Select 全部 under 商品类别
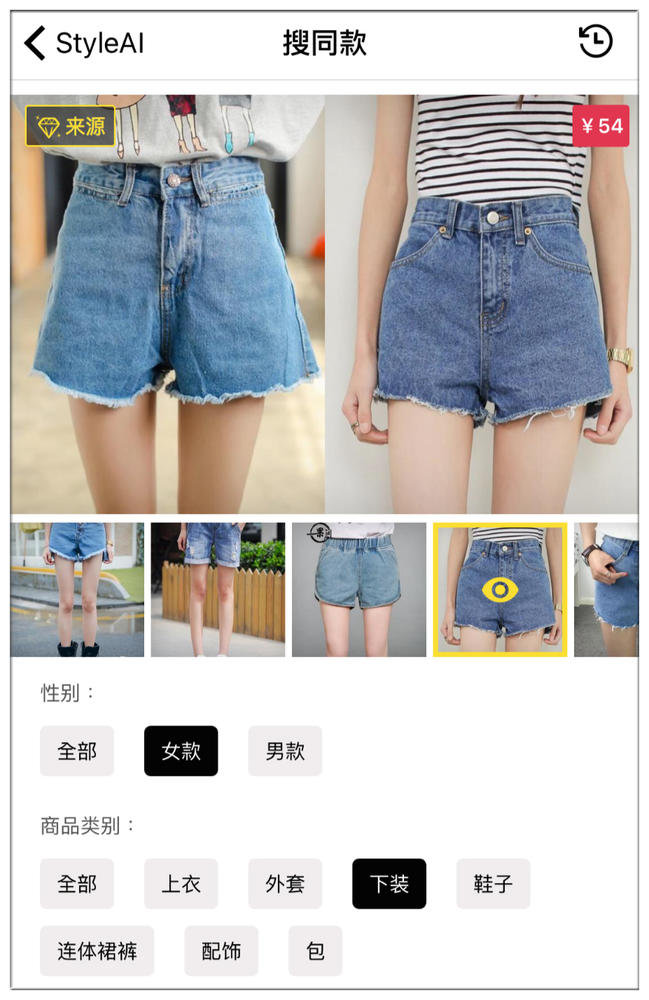Viewport: 649px width, 1000px height. tap(77, 884)
